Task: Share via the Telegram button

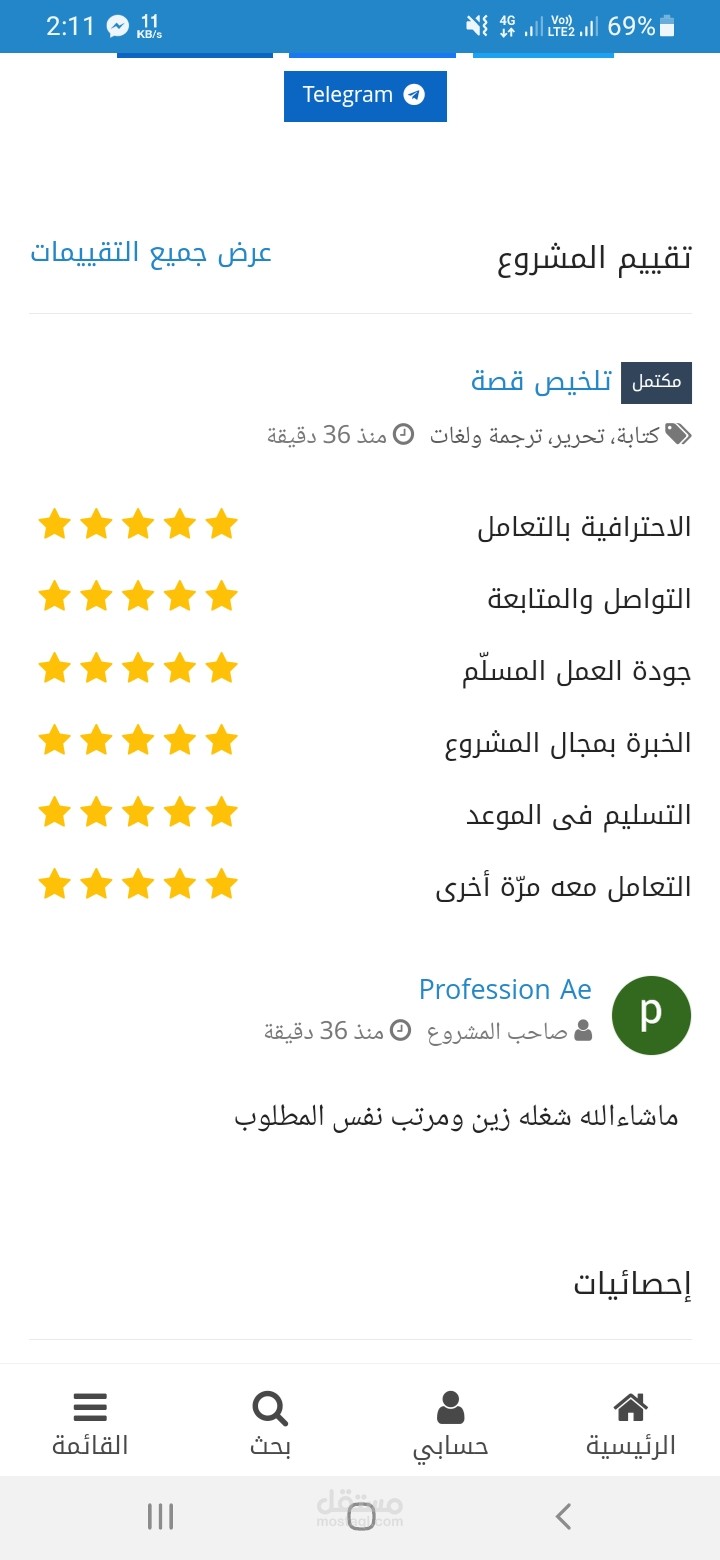Action: point(365,96)
